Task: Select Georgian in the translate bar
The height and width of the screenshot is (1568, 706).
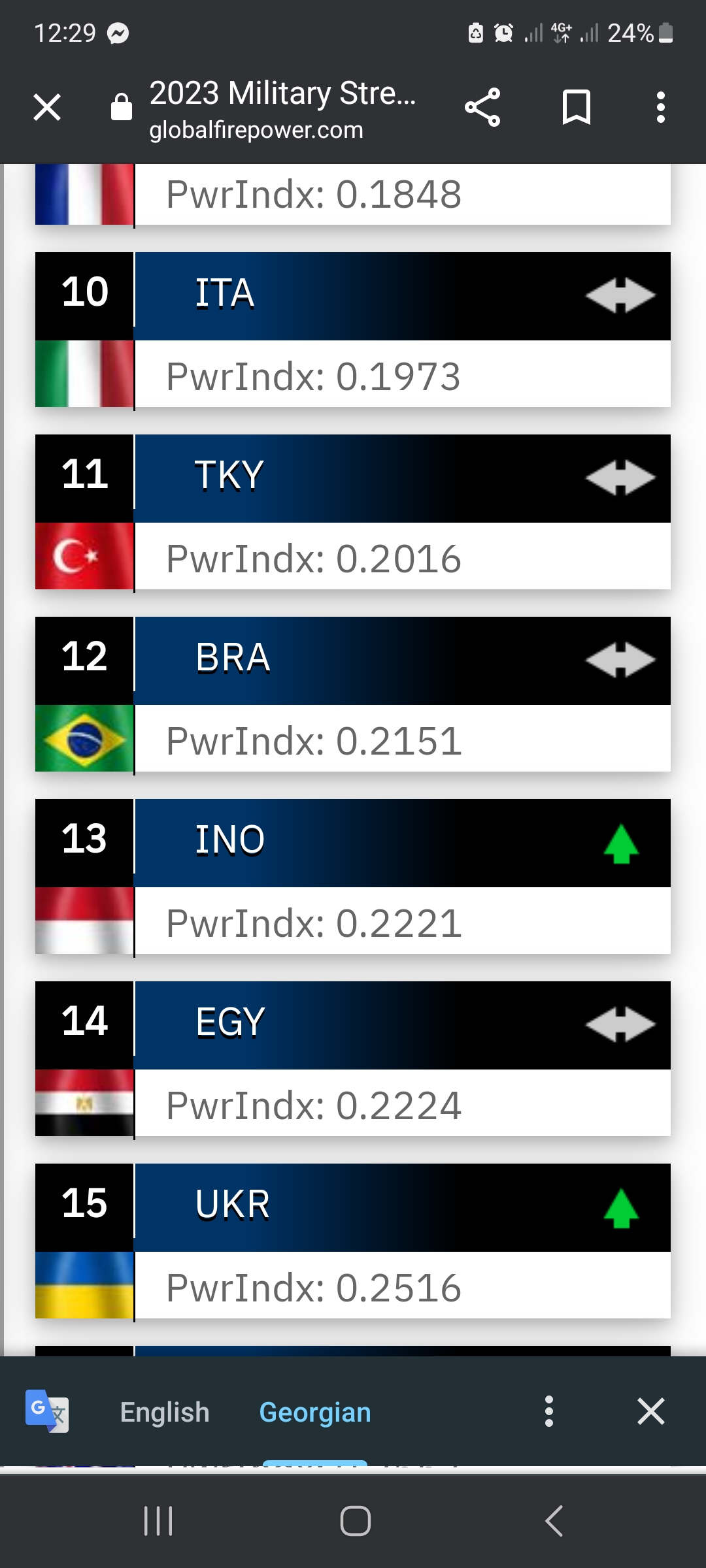Action: pyautogui.click(x=315, y=1412)
